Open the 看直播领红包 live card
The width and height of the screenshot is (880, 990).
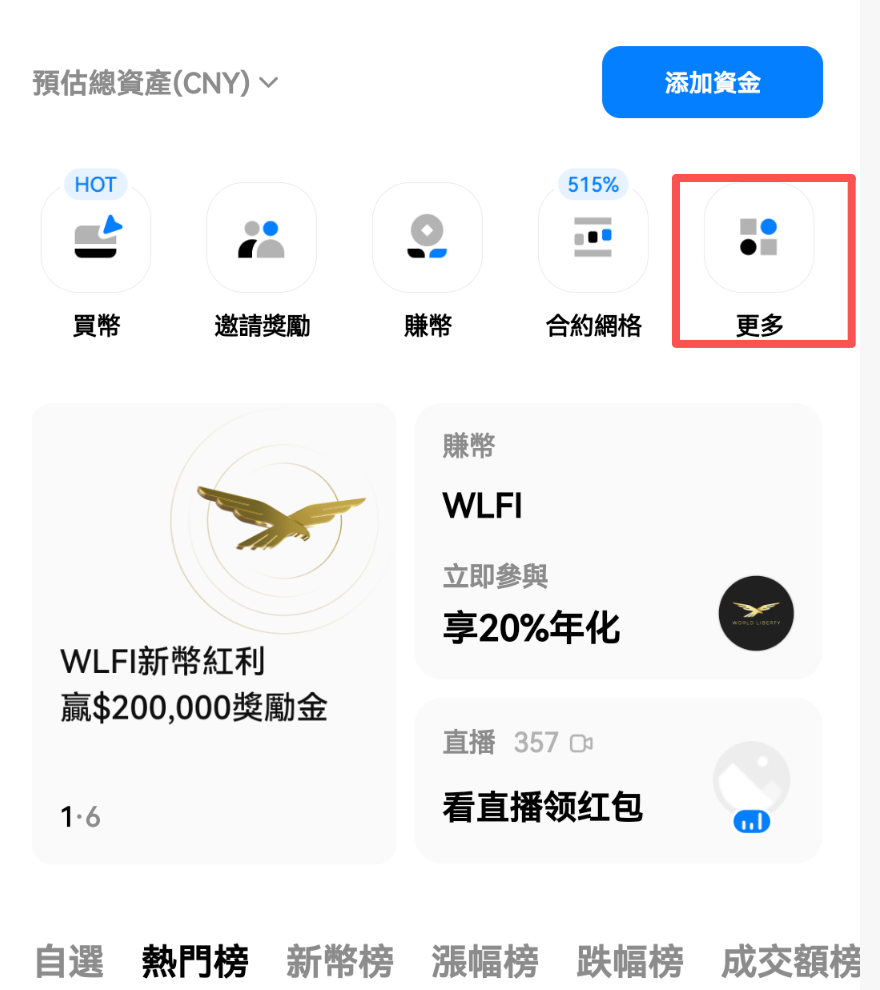[618, 780]
